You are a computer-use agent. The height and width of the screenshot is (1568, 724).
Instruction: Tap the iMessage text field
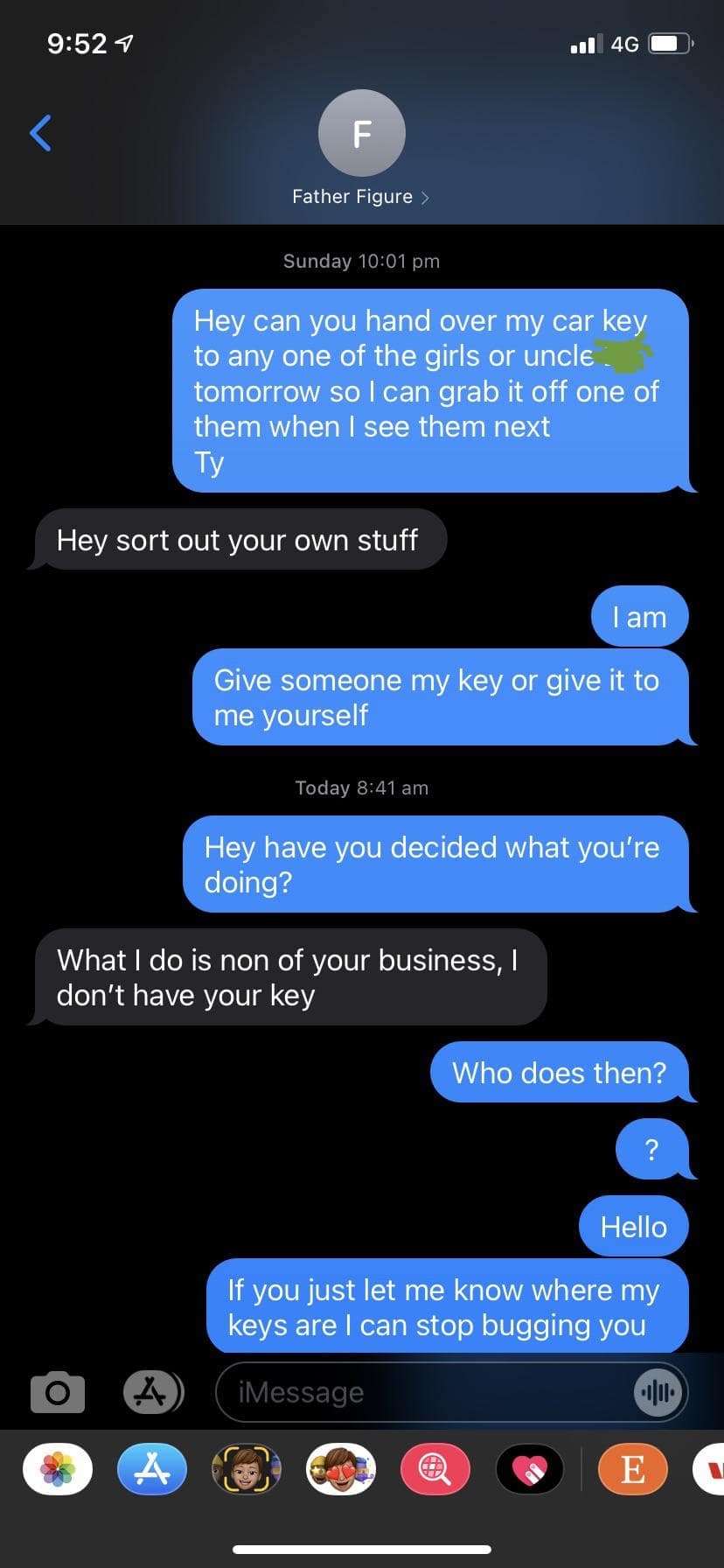pos(420,1392)
